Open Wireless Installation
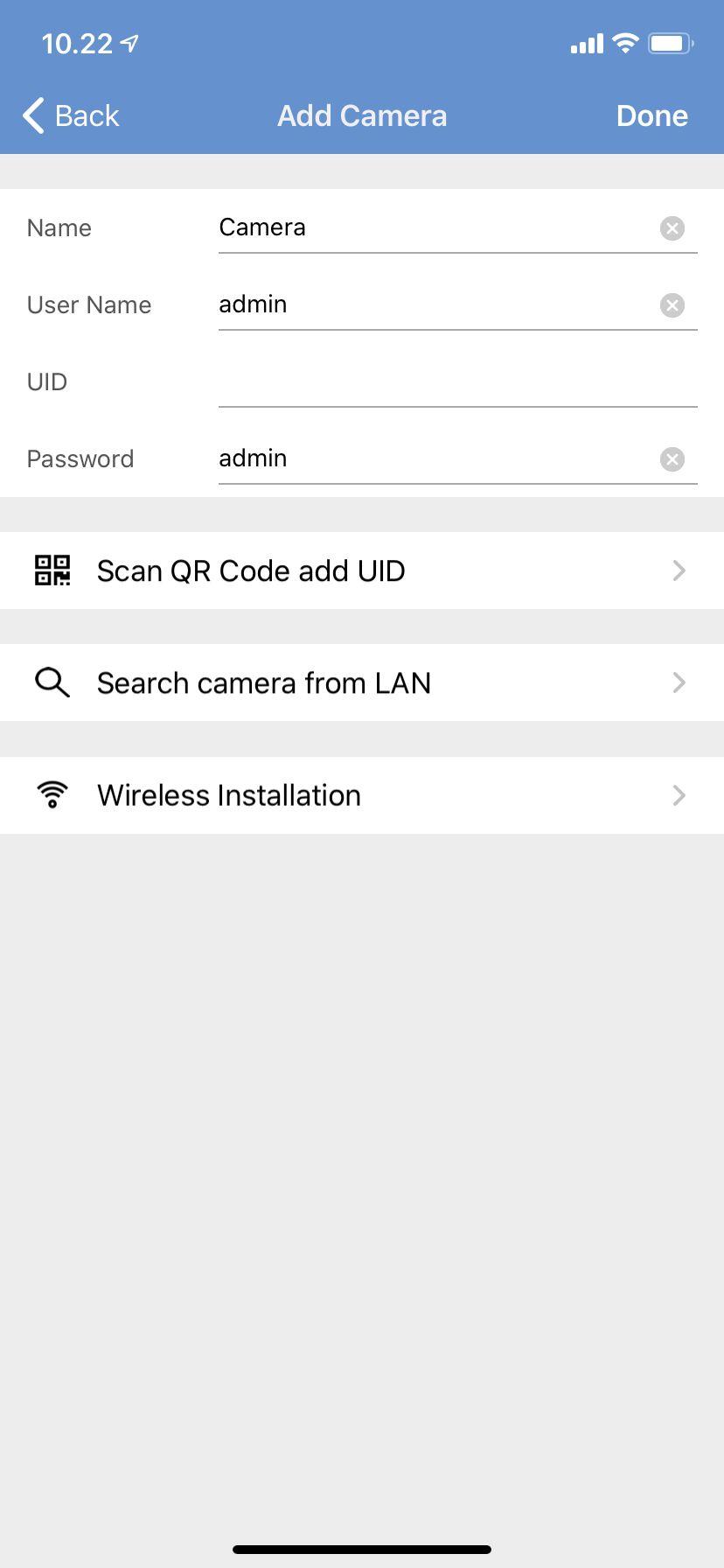 pyautogui.click(x=362, y=795)
